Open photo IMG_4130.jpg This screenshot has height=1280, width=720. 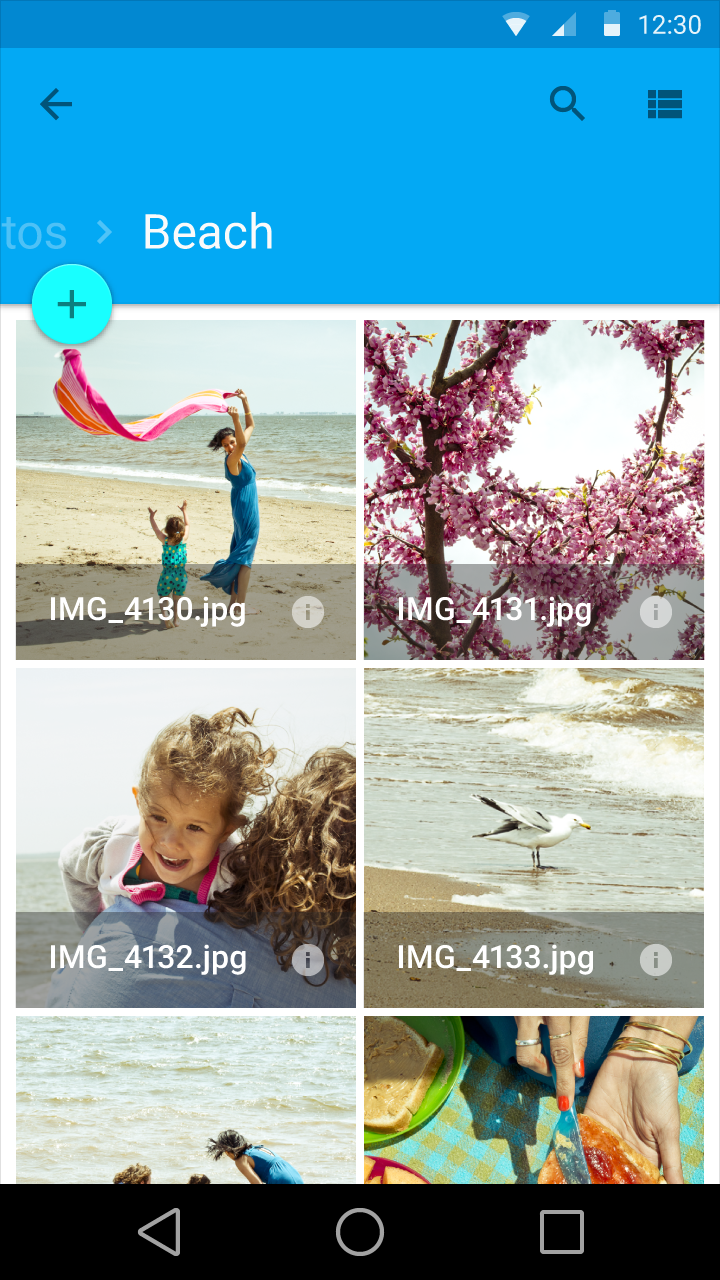[186, 490]
